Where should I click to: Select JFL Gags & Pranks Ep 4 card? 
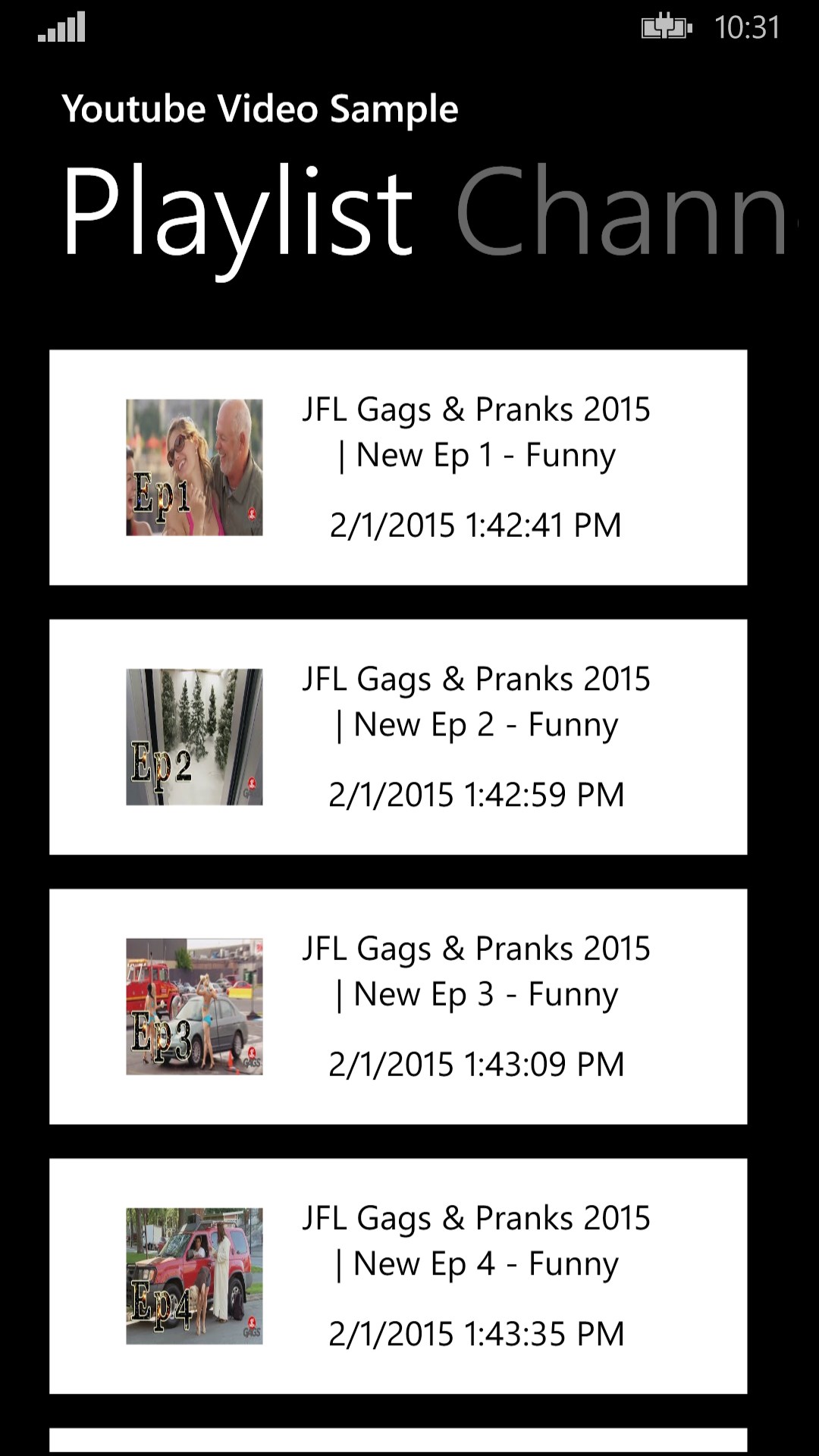[398, 1276]
